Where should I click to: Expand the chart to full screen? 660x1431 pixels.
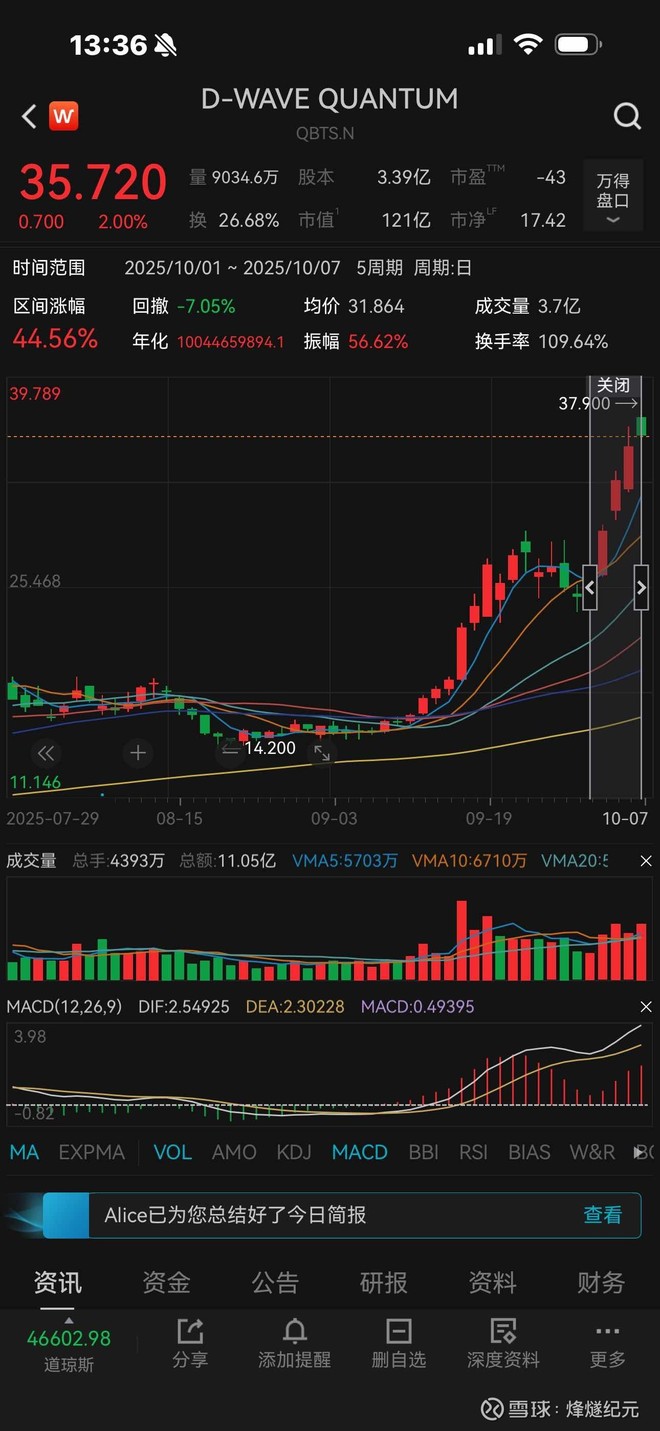coord(322,753)
